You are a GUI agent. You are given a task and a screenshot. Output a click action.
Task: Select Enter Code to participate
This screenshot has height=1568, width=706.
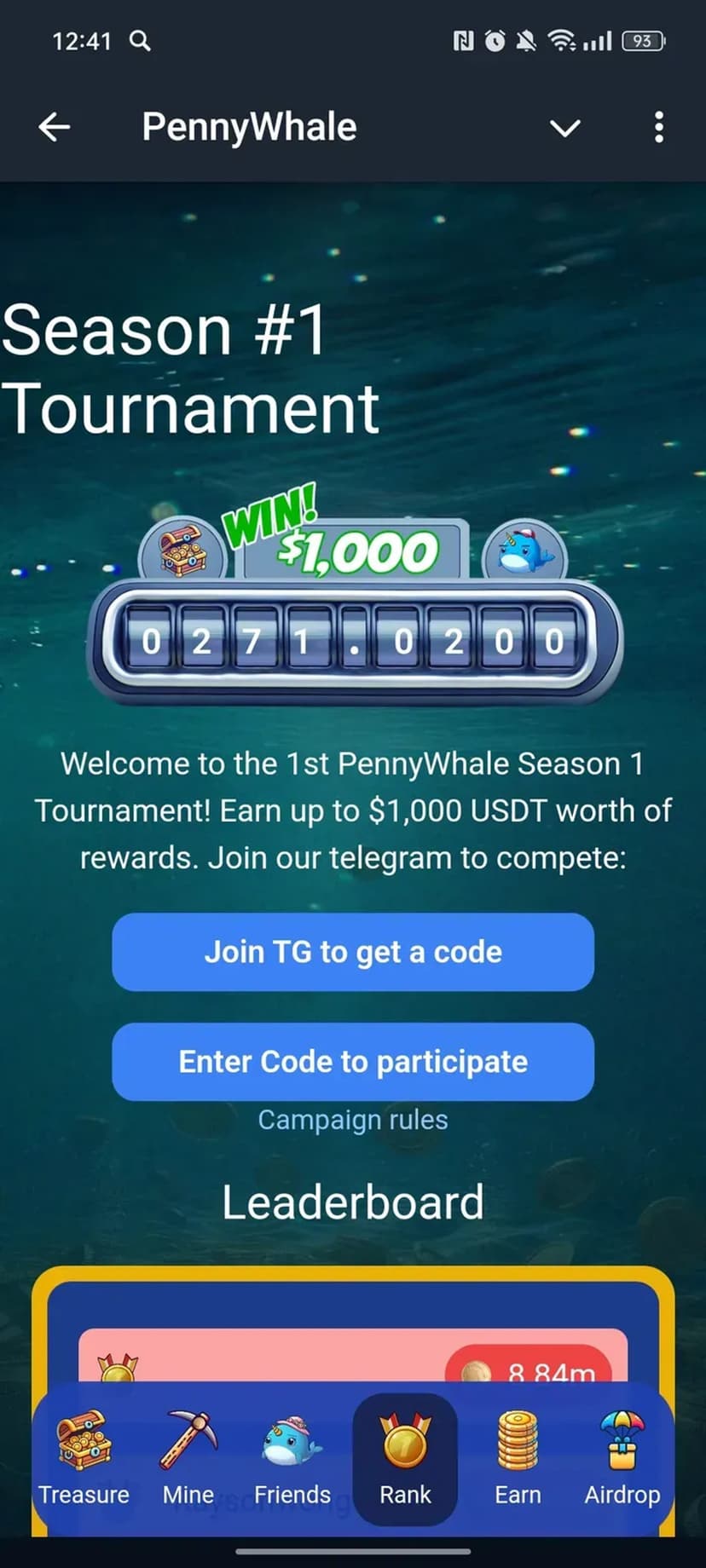(353, 1062)
